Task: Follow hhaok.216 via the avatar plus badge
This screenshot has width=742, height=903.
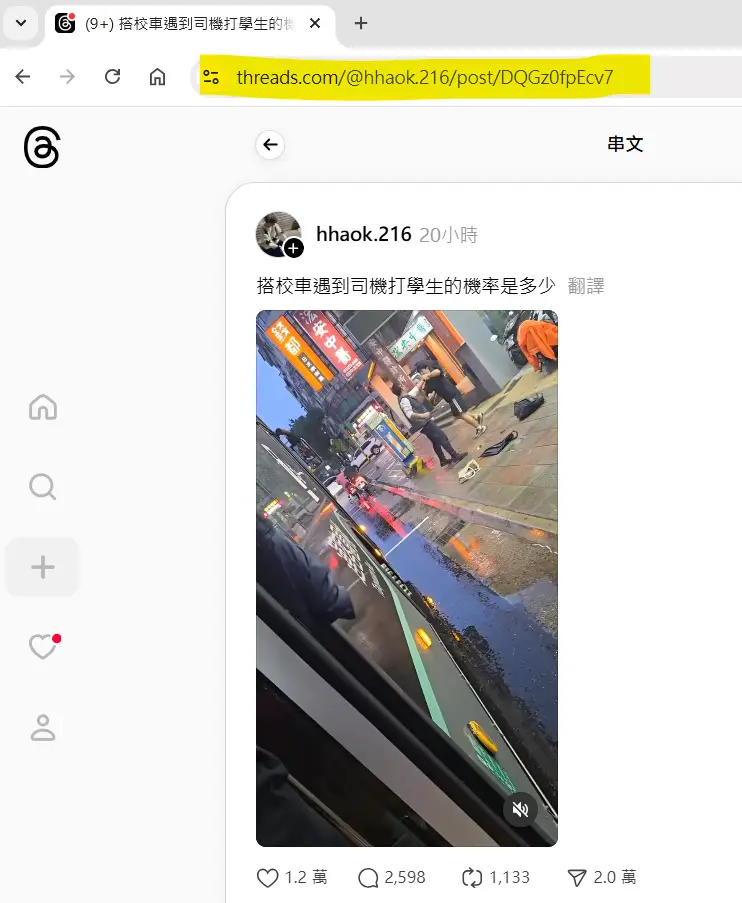Action: [293, 247]
